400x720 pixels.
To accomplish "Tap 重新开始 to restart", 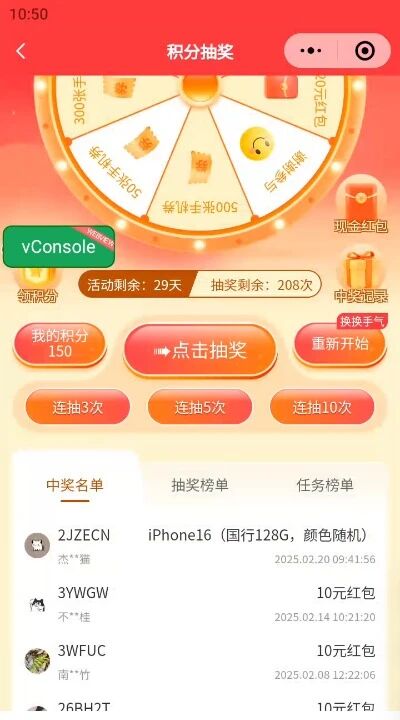I will click(x=340, y=343).
